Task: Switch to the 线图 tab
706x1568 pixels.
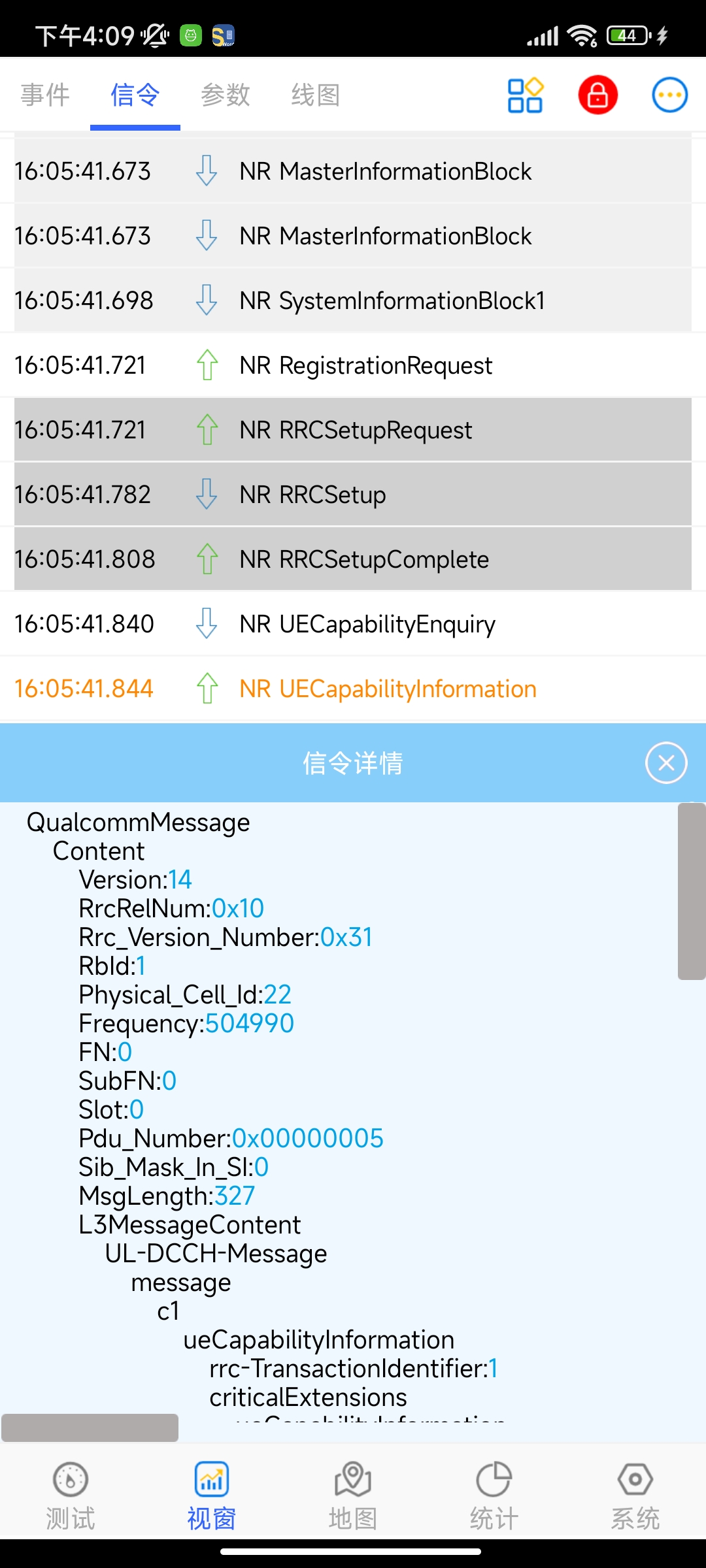Action: 316,95
